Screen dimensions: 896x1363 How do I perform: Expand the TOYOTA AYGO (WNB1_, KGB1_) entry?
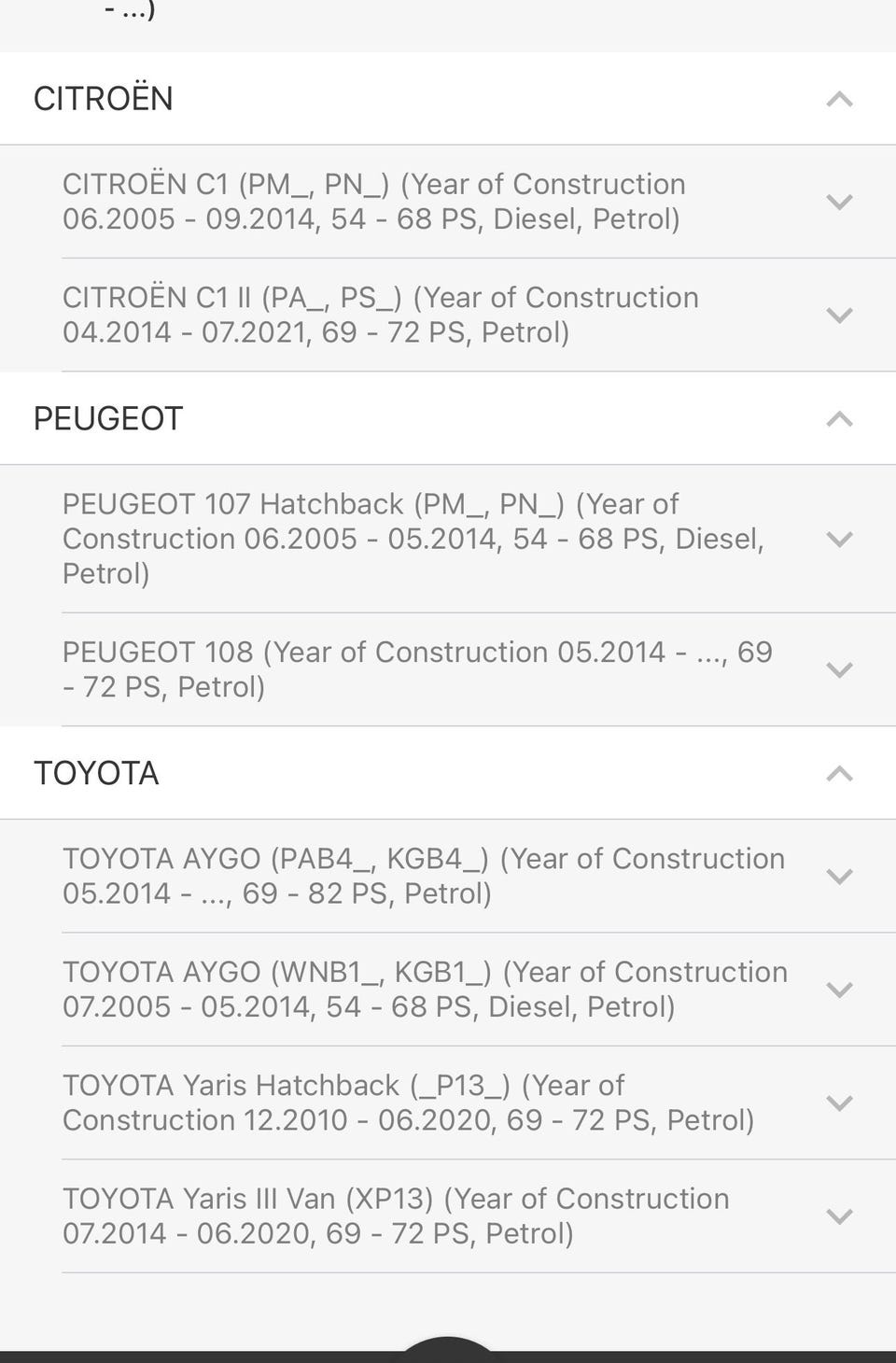[839, 990]
